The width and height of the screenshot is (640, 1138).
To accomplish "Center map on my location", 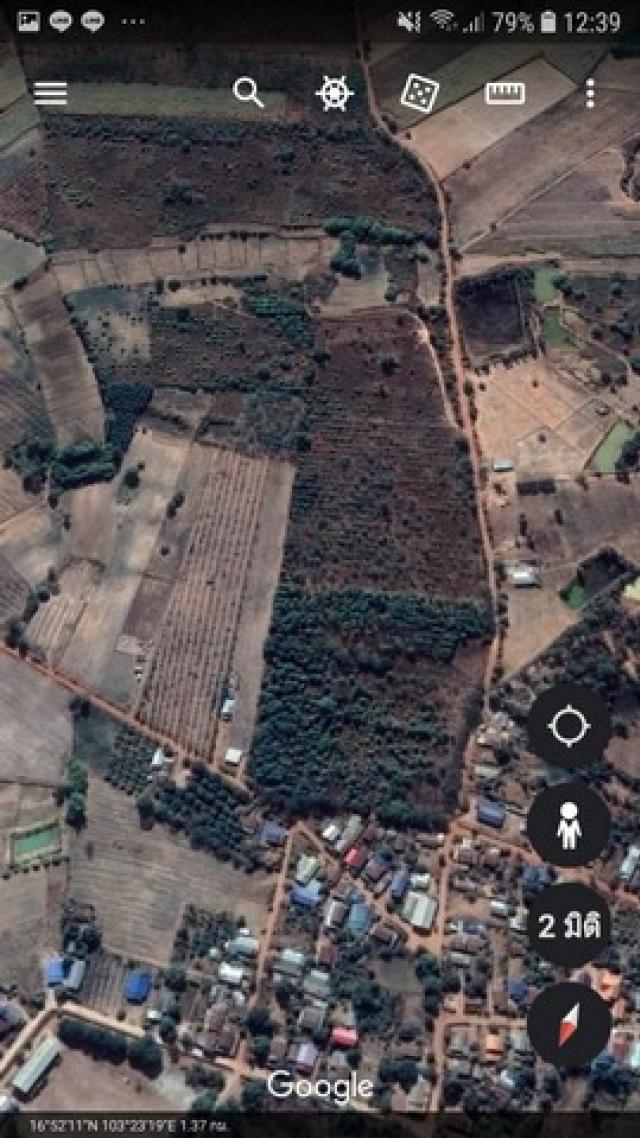I will click(x=569, y=725).
